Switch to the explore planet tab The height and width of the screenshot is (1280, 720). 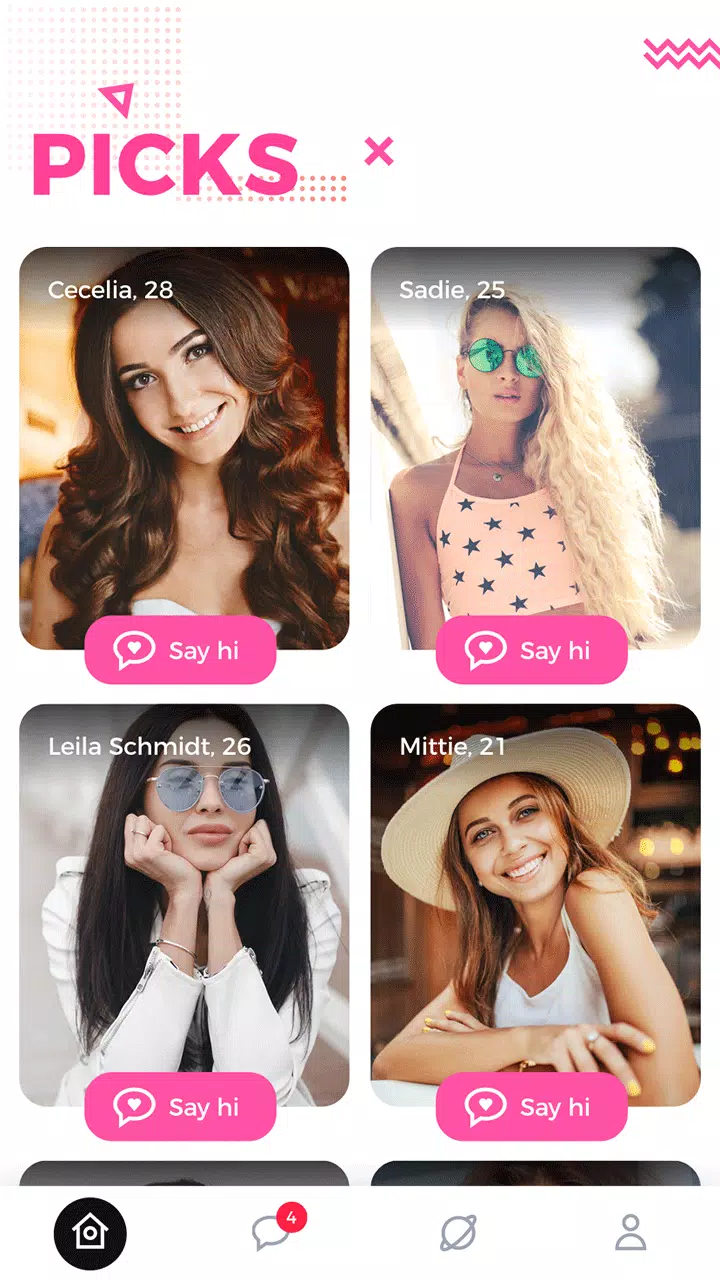pos(458,1233)
